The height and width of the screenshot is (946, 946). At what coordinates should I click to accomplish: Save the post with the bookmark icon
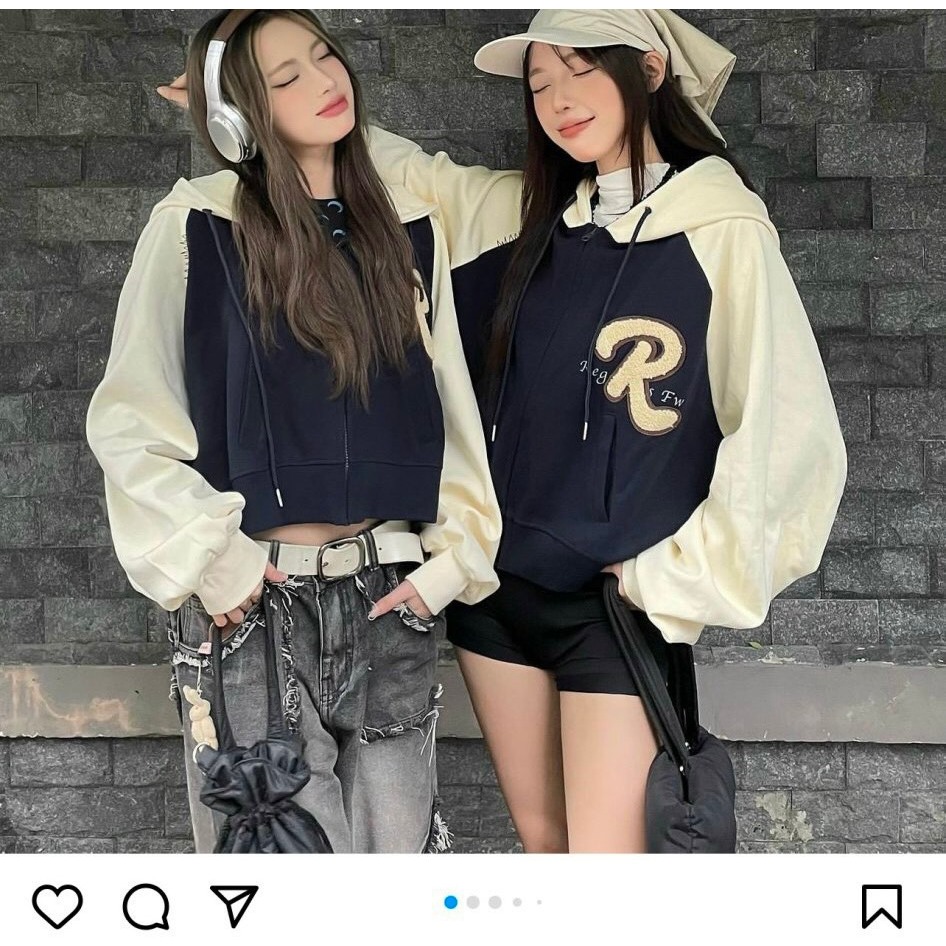tap(881, 906)
